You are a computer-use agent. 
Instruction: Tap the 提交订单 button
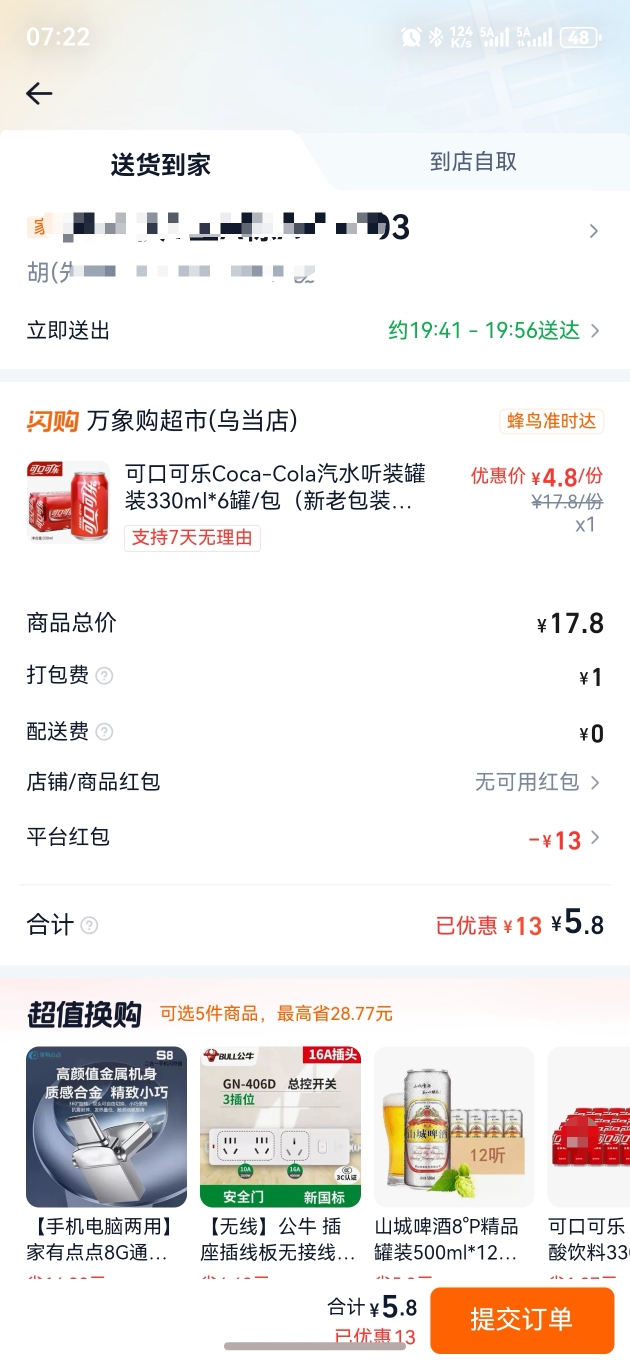[521, 1319]
